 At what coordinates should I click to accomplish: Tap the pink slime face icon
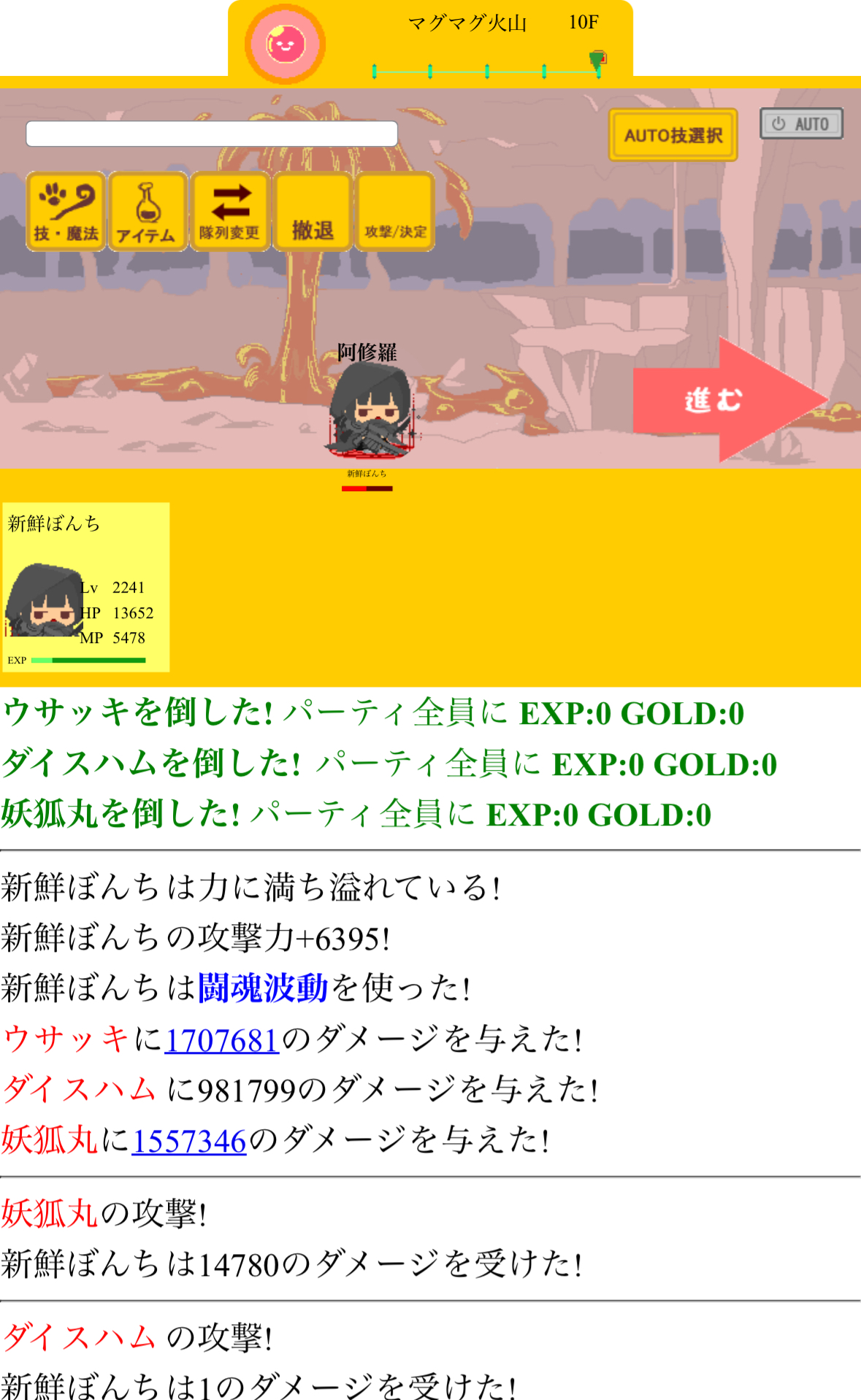pyautogui.click(x=285, y=45)
